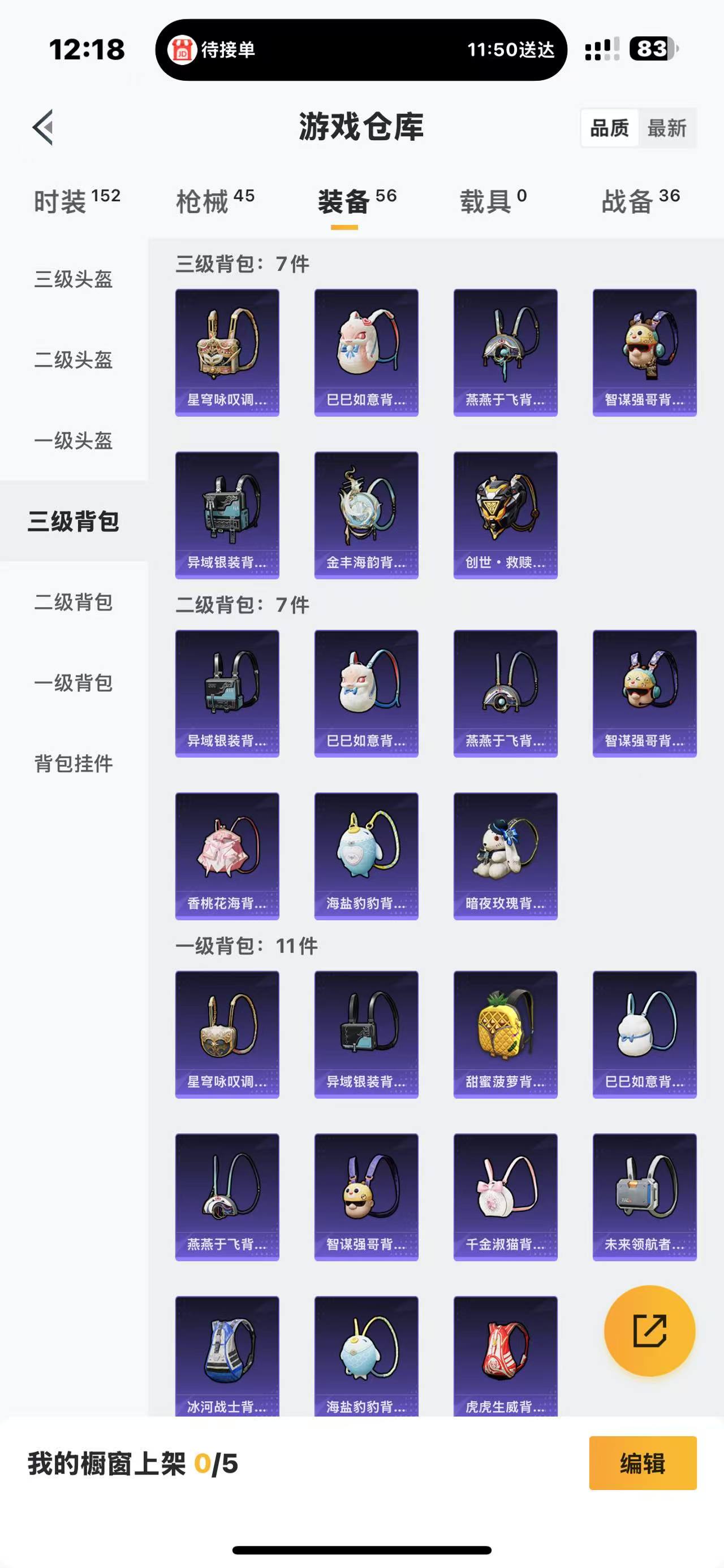Go back from the 游戏仓库 page
This screenshot has height=1568, width=724.
43,128
